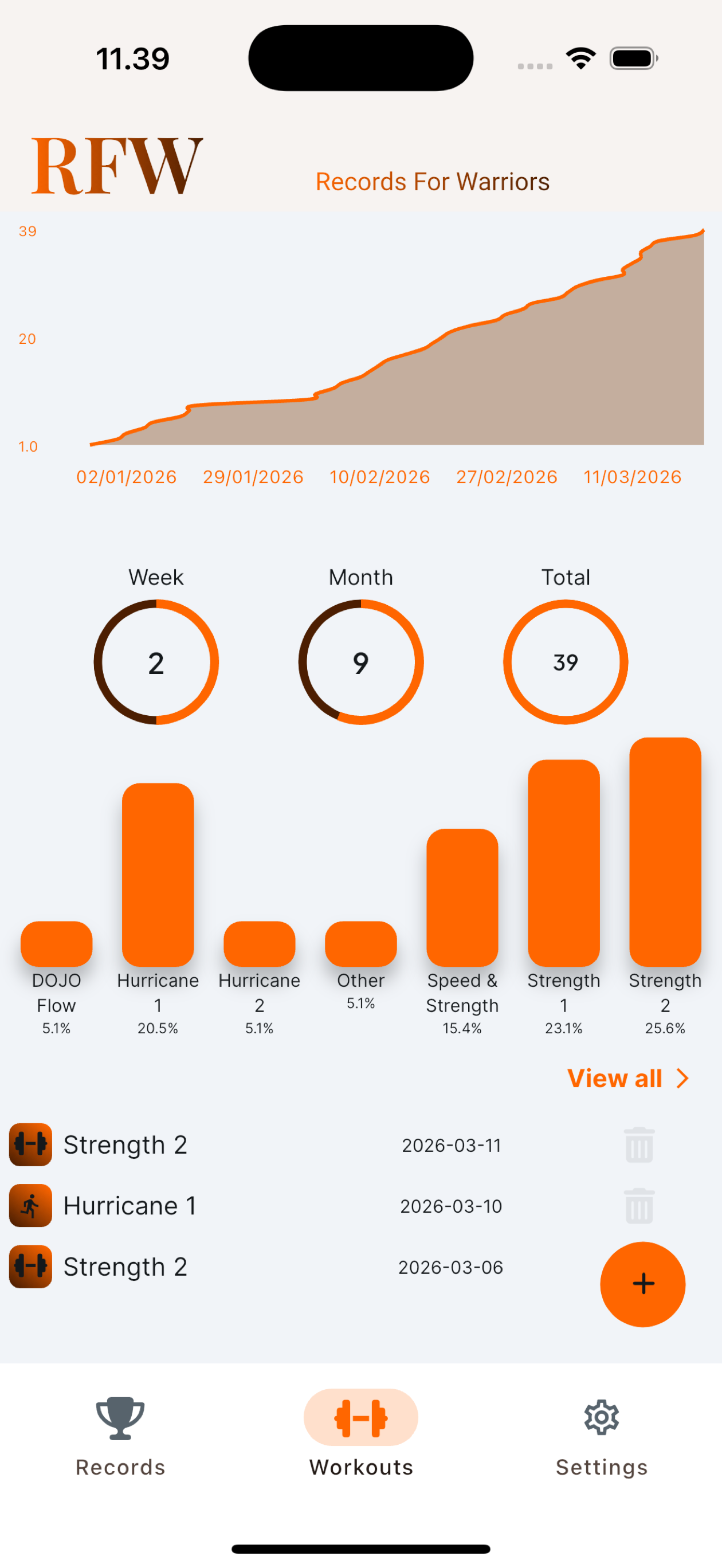This screenshot has height=1568, width=722.
Task: Click the dumbbell icon beside Strength 2 dated 2026-03-06
Action: [x=29, y=1266]
